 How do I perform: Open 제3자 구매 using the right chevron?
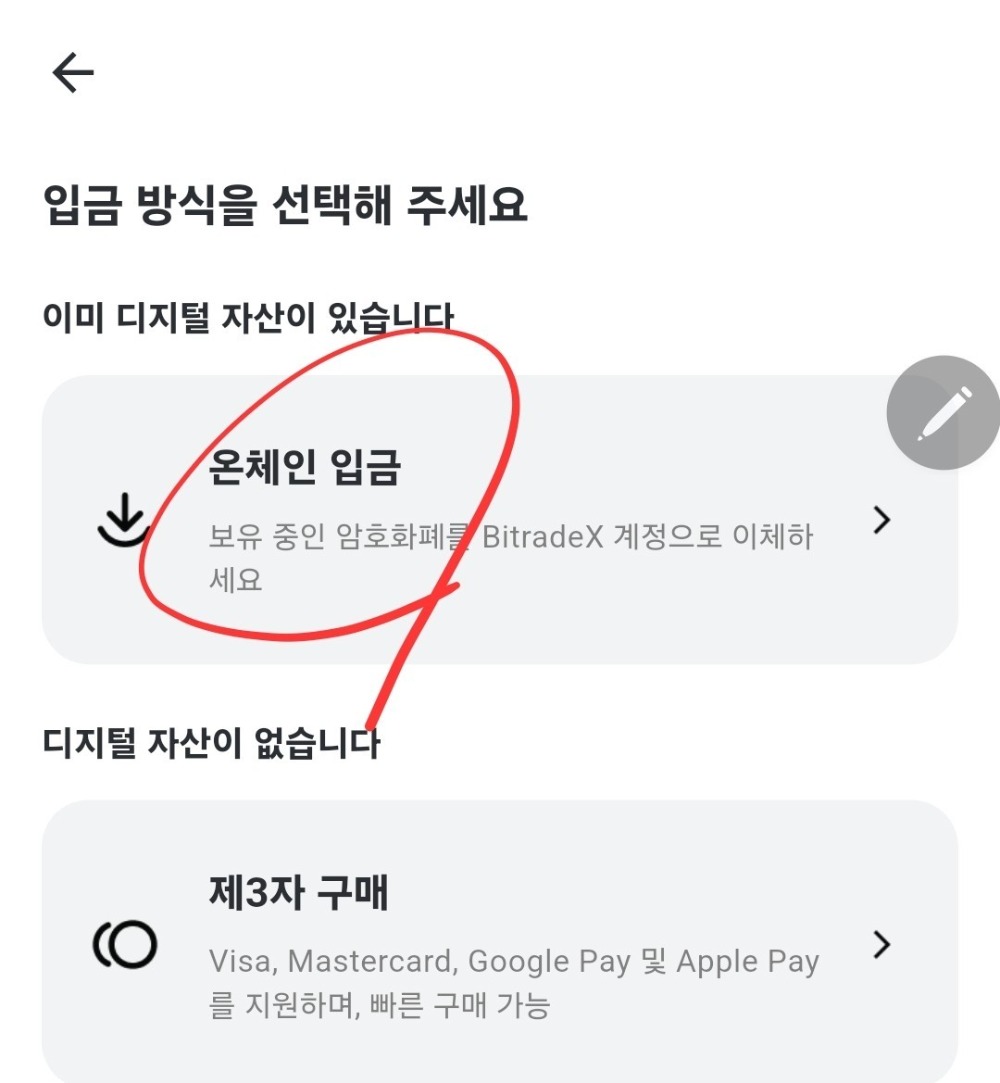coord(882,944)
